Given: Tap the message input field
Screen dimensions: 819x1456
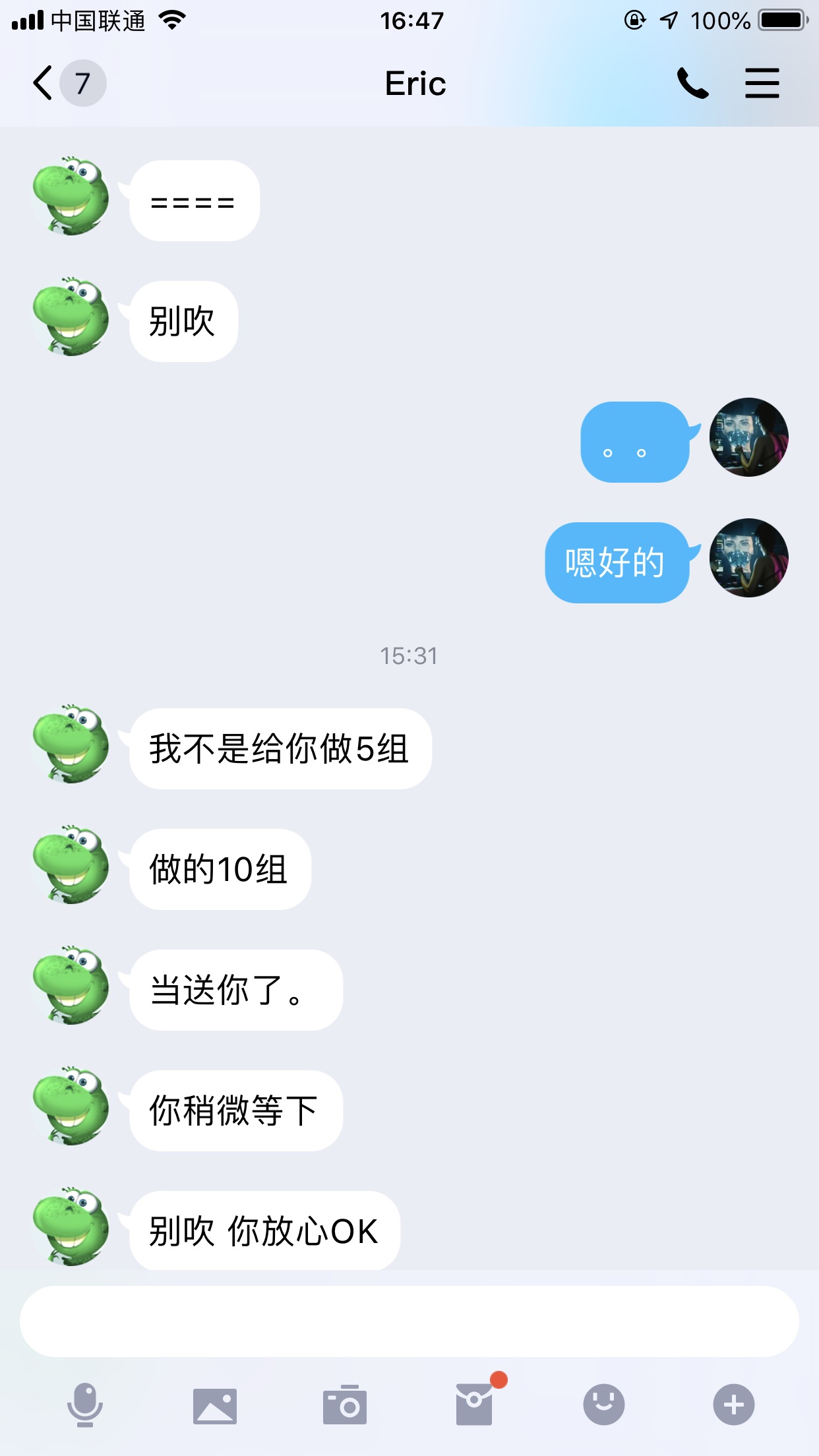Looking at the screenshot, I should pyautogui.click(x=409, y=1321).
